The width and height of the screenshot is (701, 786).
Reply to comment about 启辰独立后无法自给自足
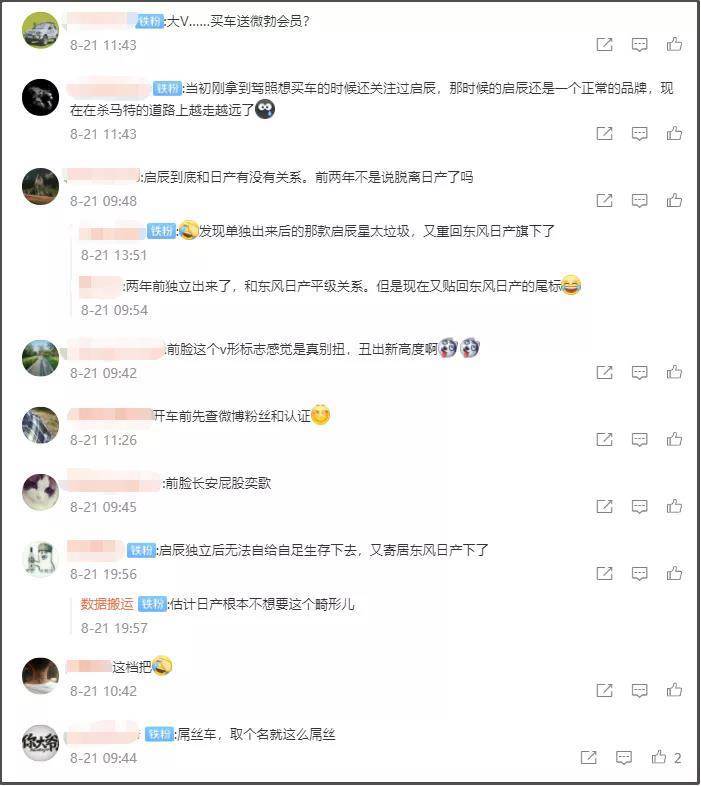(x=640, y=574)
